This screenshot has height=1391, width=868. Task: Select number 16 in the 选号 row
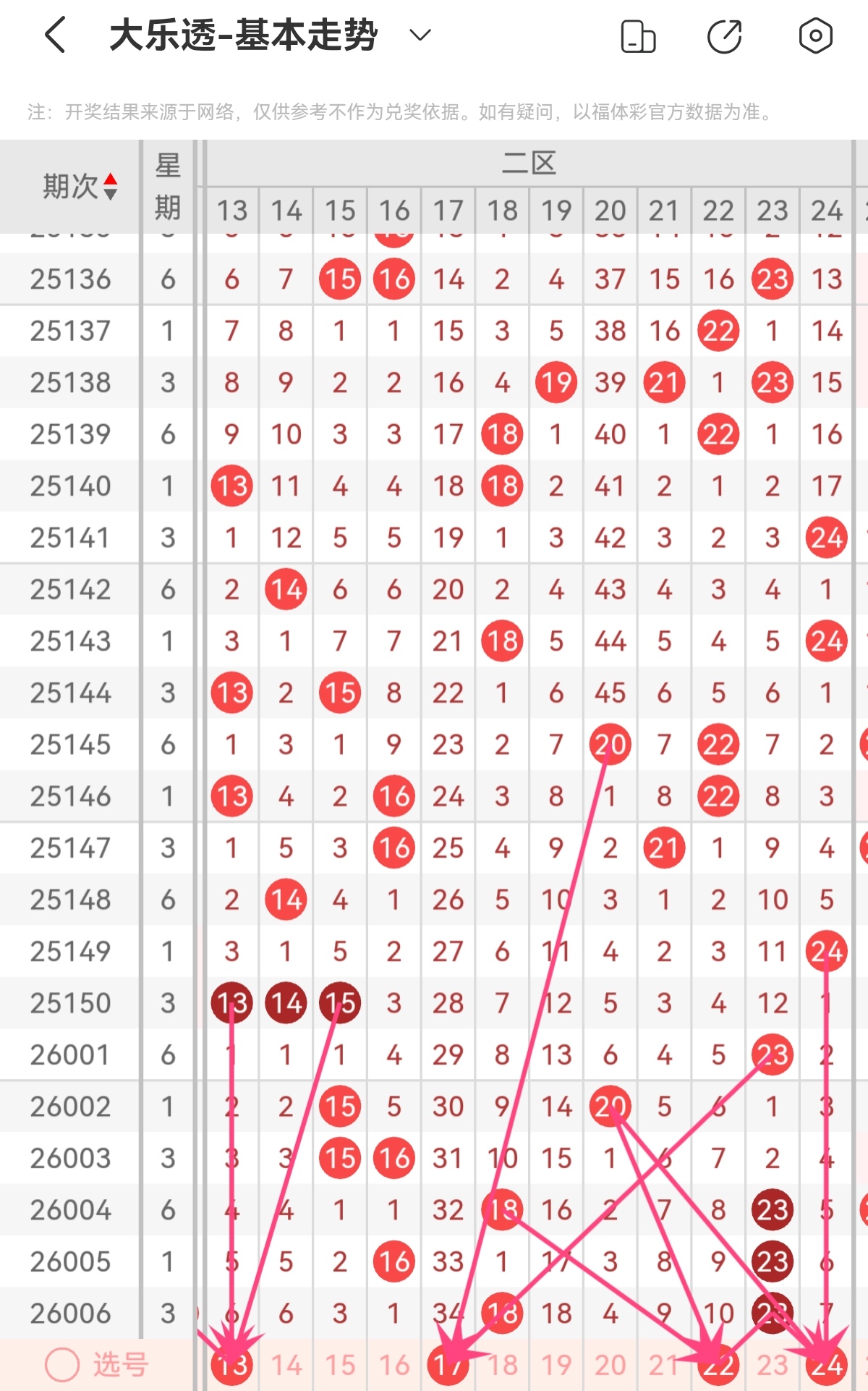point(394,1365)
